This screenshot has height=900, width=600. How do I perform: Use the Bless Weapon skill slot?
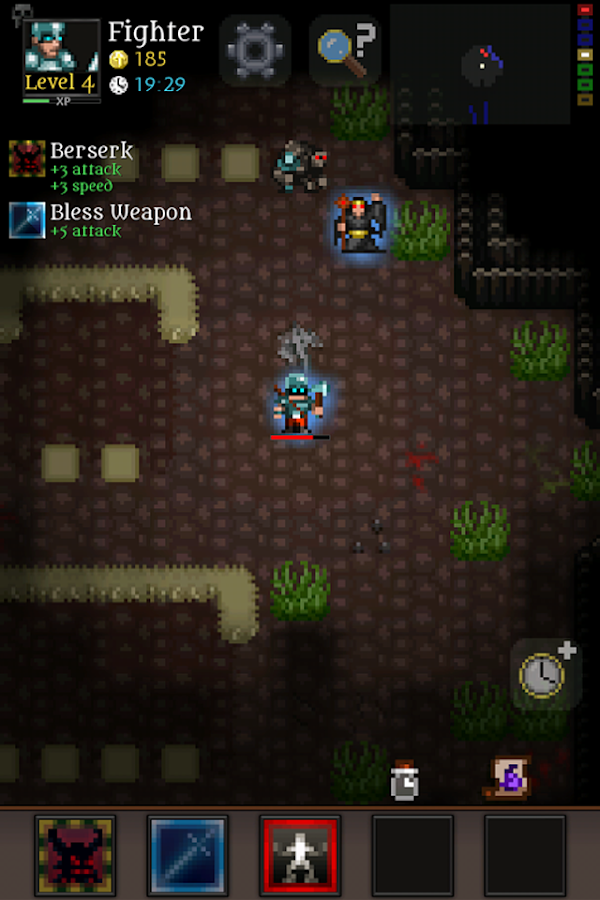[188, 853]
